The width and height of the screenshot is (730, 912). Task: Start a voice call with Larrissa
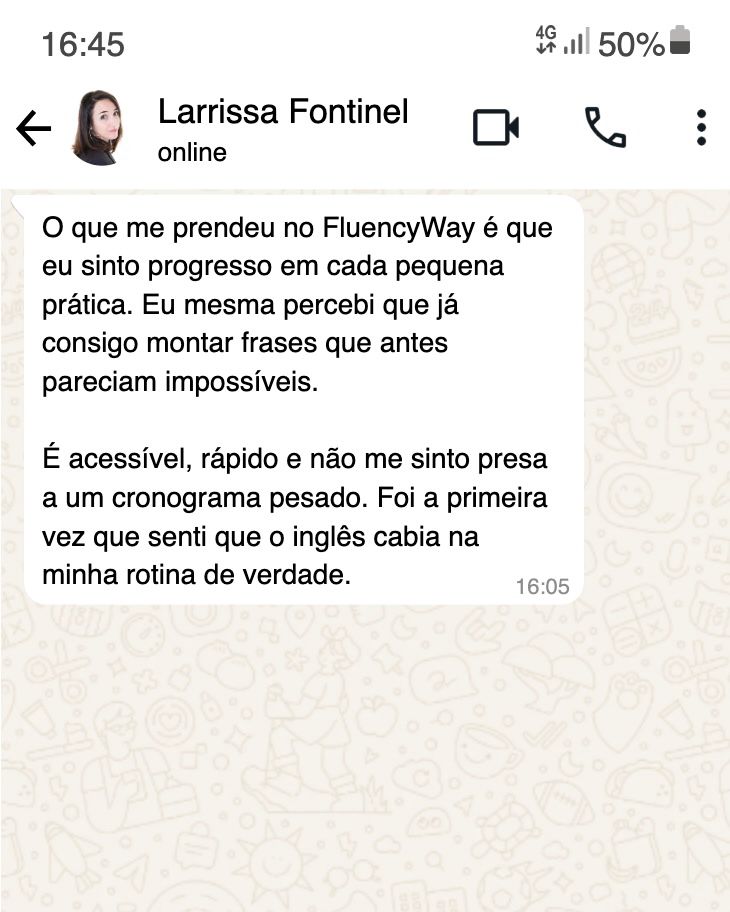pos(604,128)
